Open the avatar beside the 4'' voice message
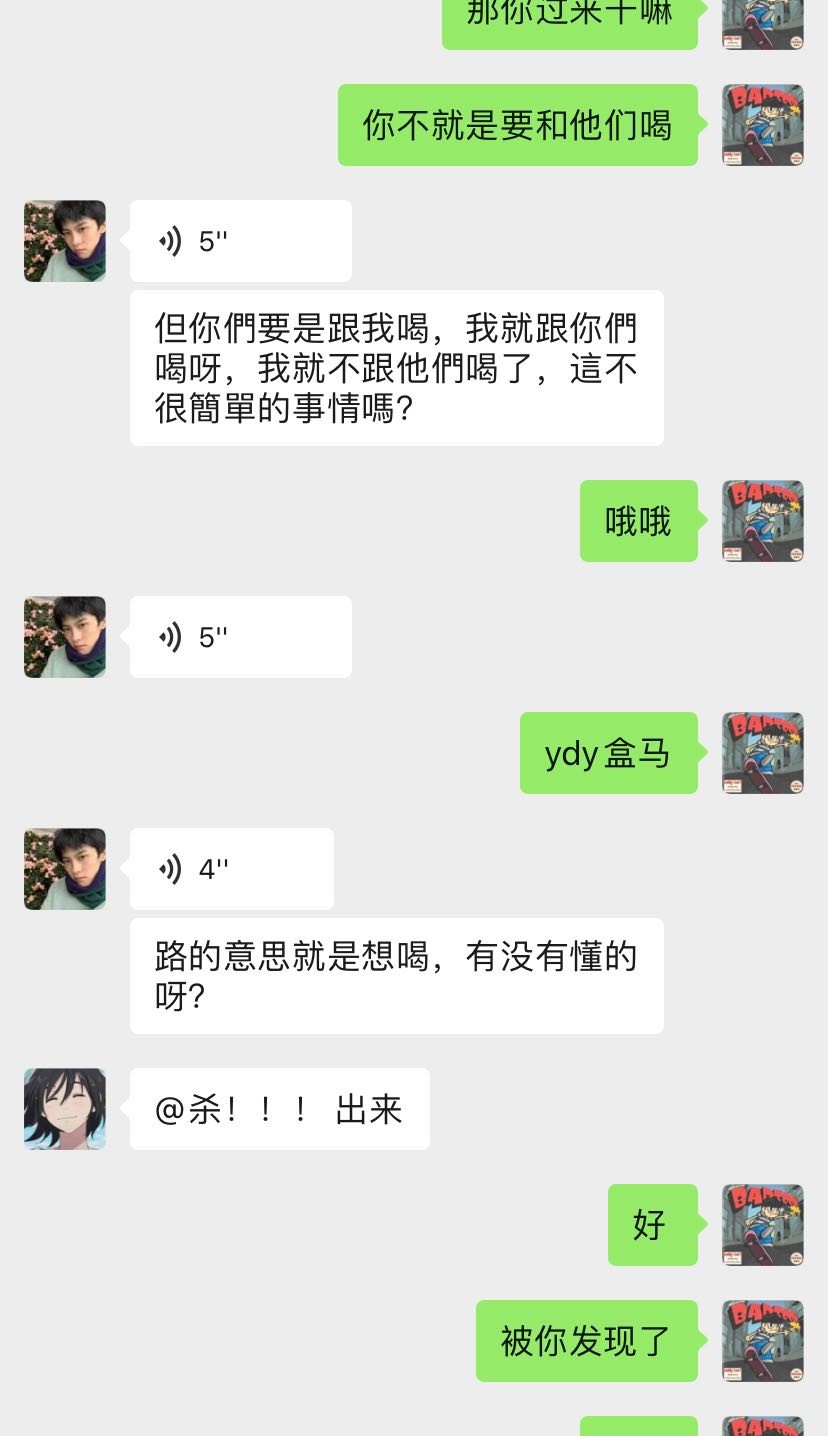This screenshot has height=1436, width=828. pyautogui.click(x=65, y=869)
